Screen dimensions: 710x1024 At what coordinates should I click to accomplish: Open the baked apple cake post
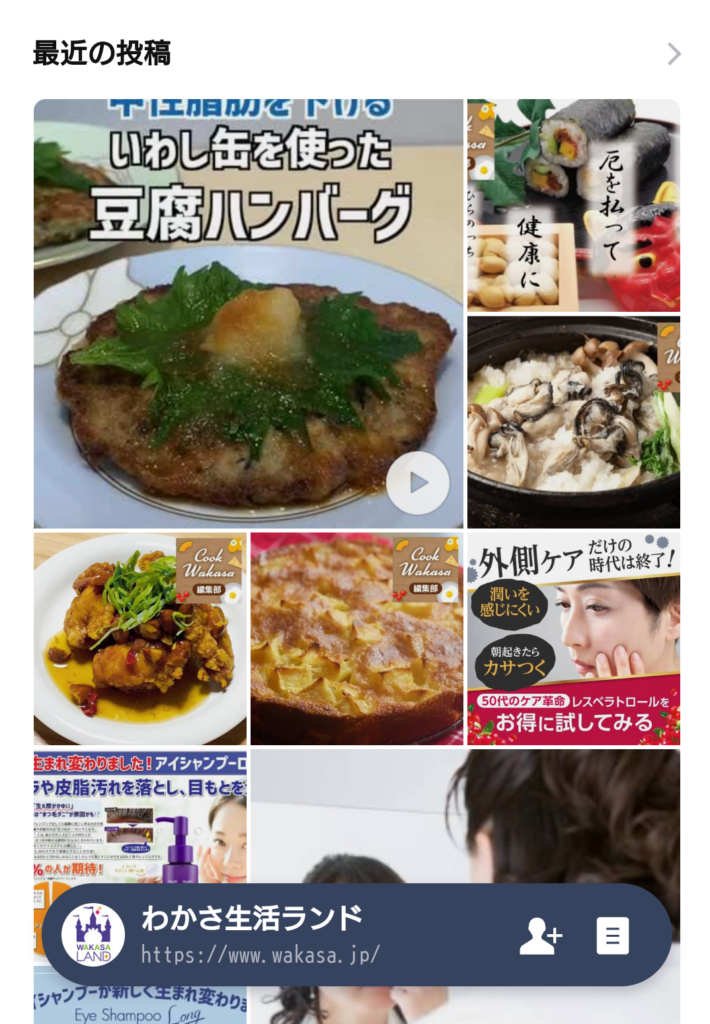(x=356, y=638)
